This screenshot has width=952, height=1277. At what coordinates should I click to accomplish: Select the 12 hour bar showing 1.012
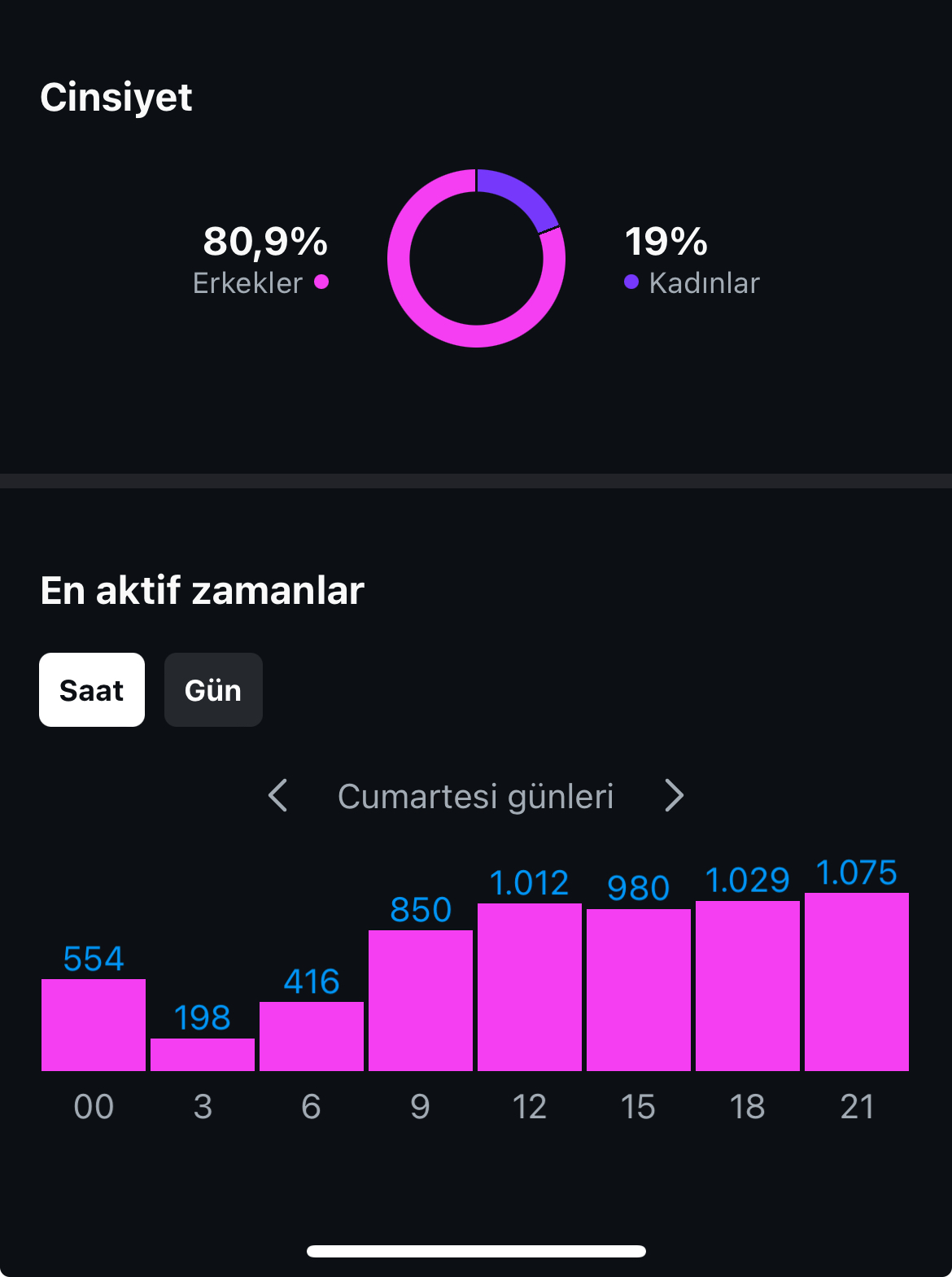tap(530, 987)
